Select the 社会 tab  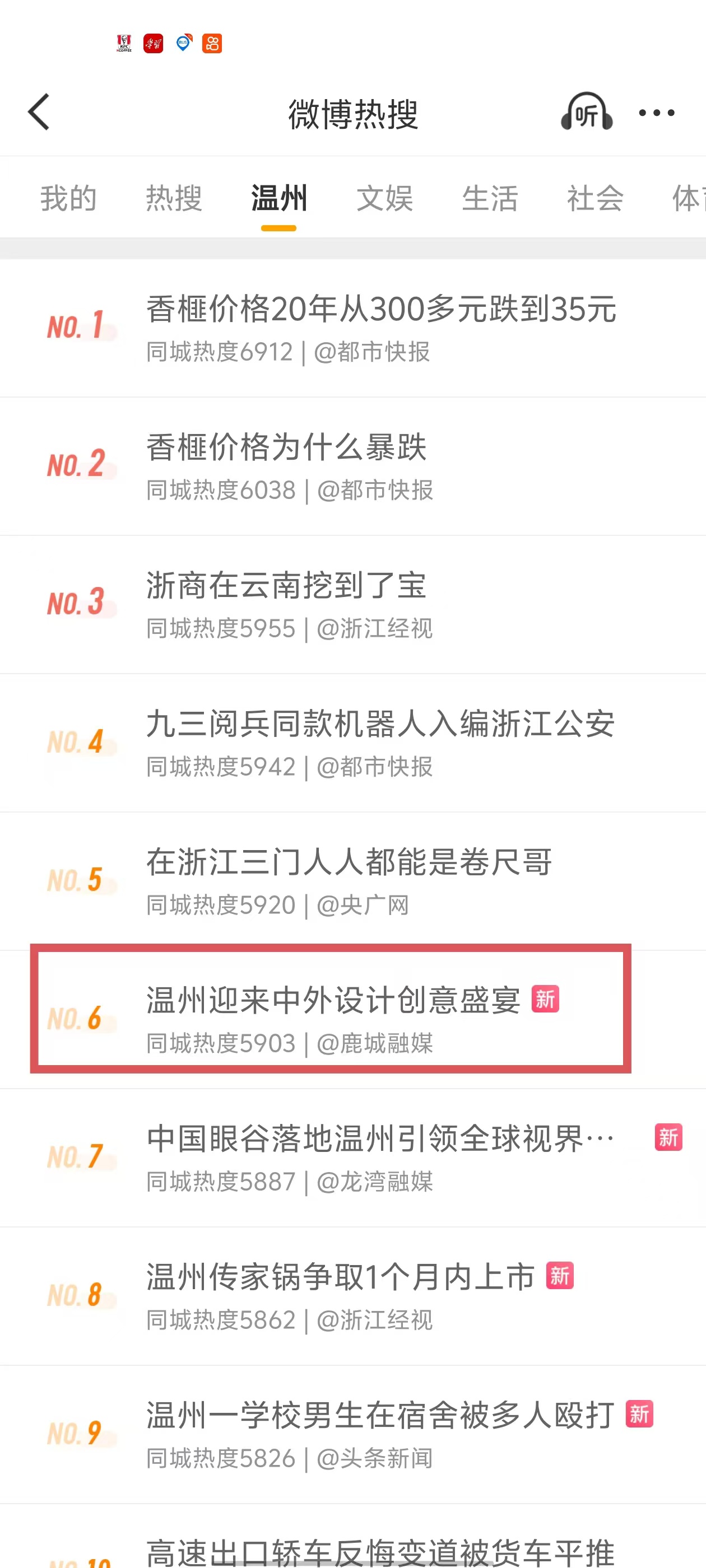(595, 198)
